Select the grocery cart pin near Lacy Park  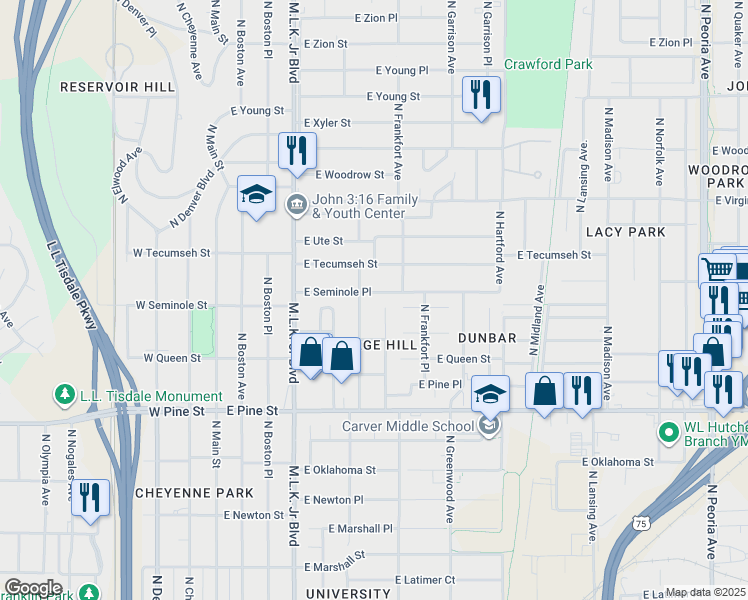pos(716,268)
